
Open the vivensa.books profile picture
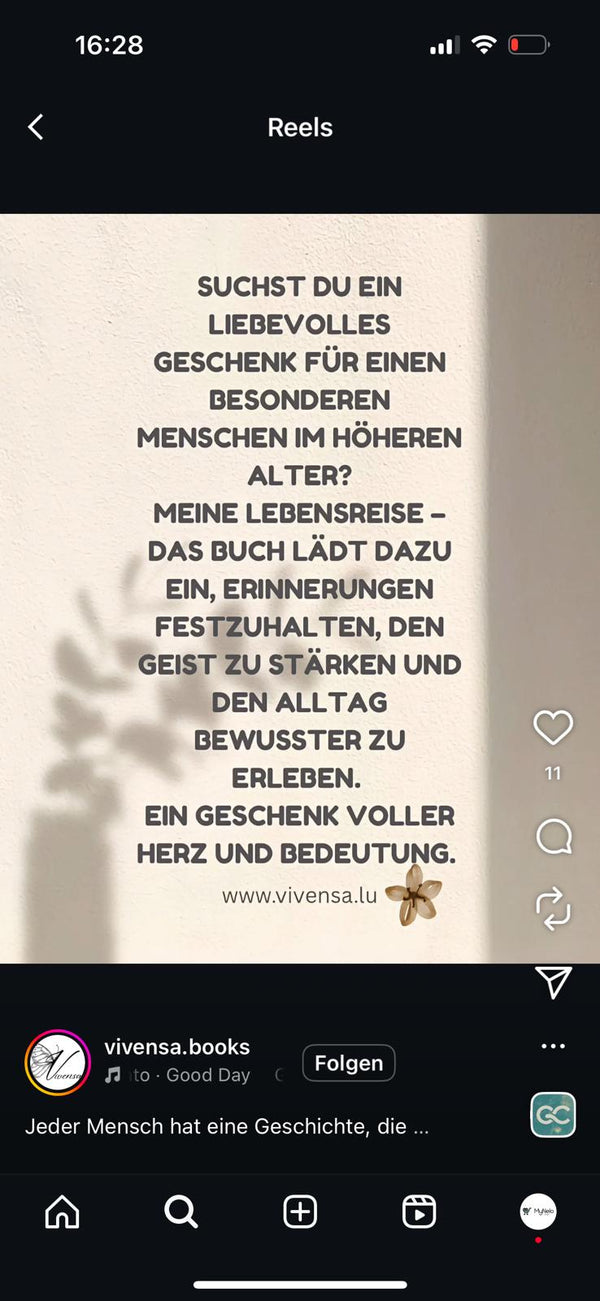point(58,1063)
